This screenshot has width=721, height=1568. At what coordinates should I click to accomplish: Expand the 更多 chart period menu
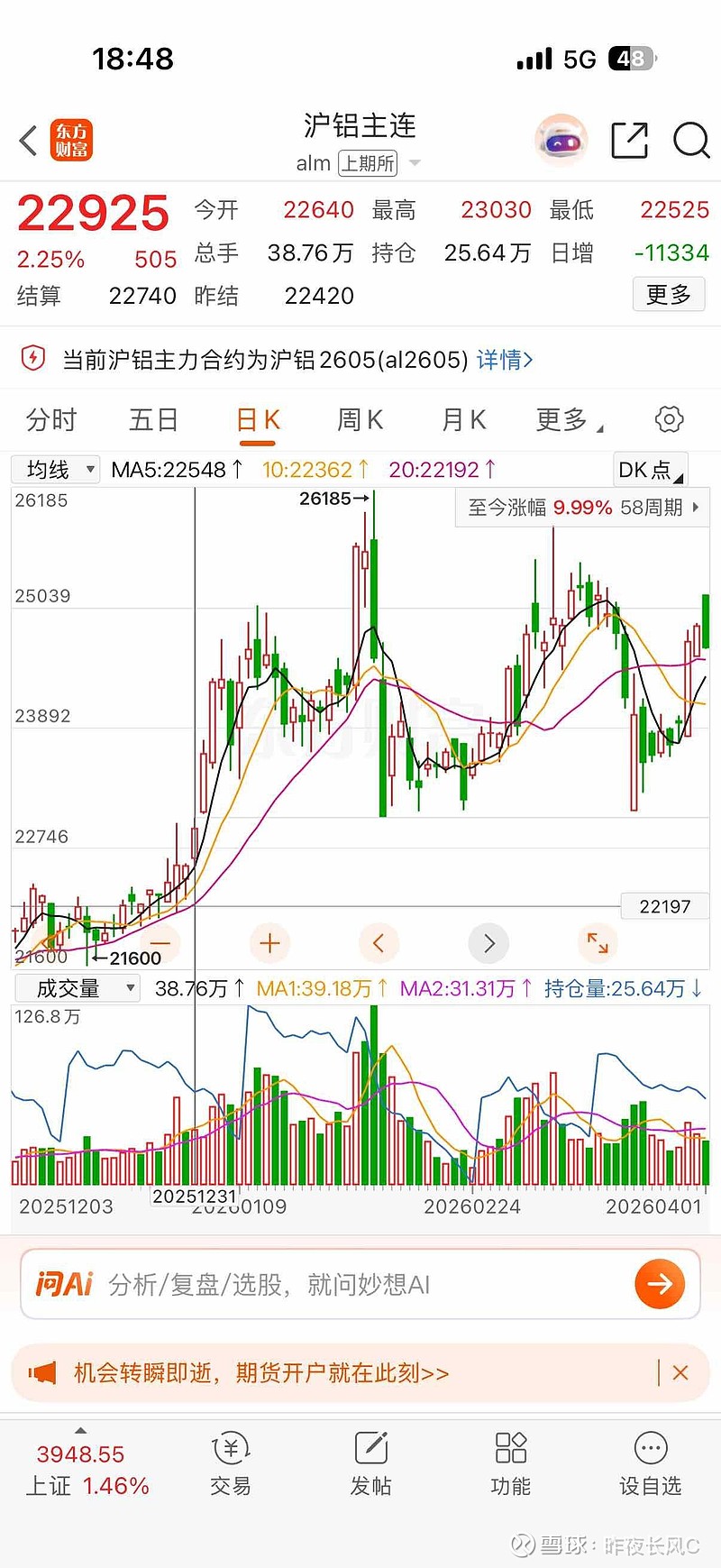[568, 420]
